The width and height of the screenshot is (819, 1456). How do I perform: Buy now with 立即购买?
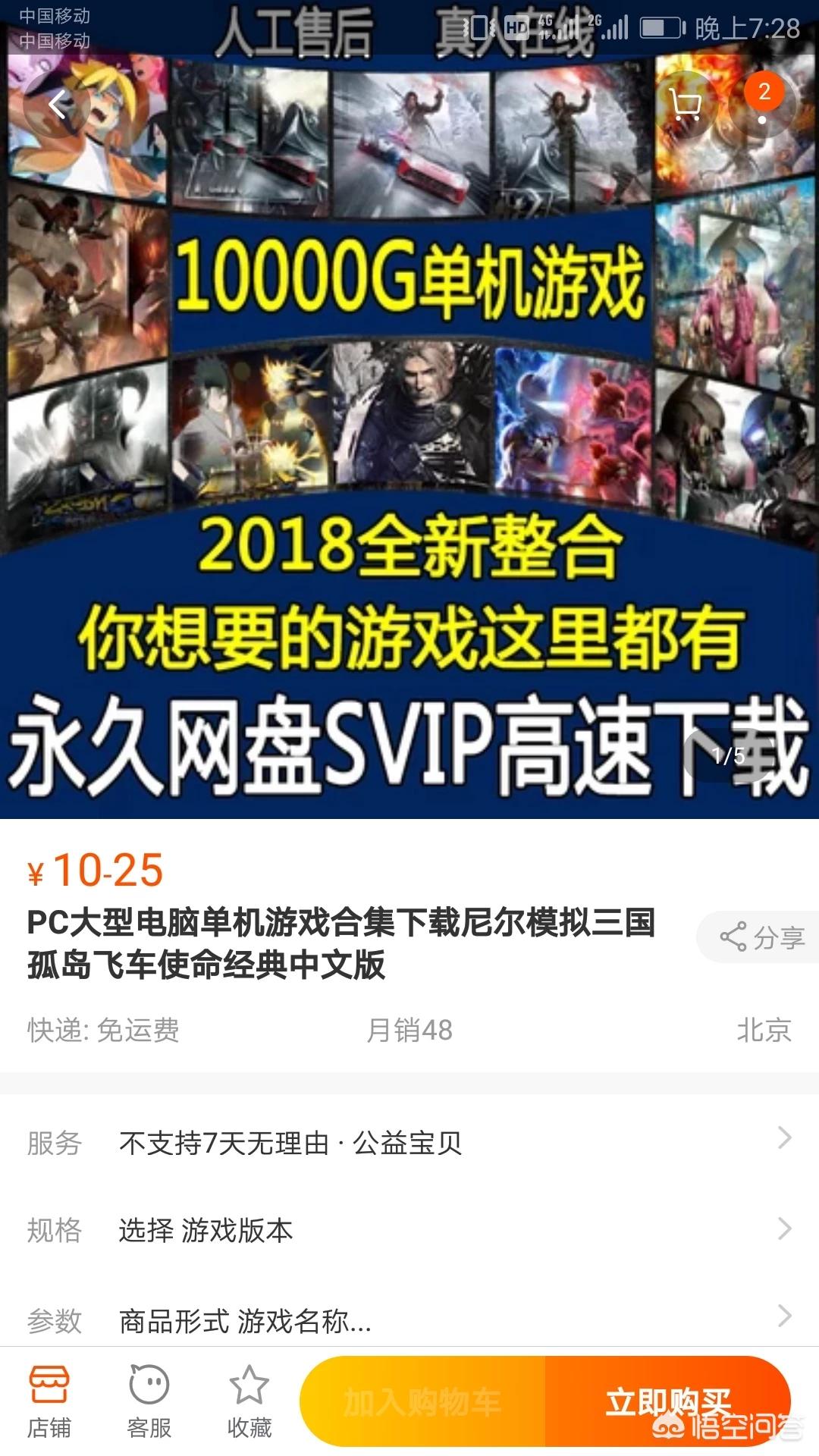(667, 1401)
